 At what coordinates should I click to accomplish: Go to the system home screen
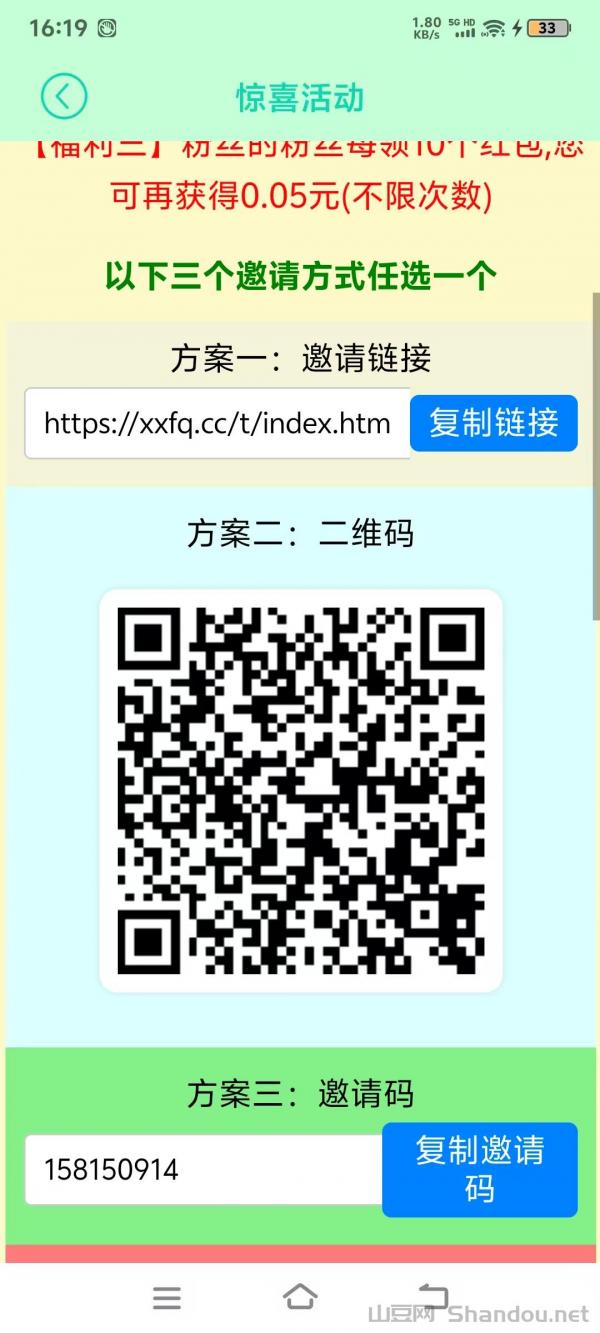(300, 1297)
